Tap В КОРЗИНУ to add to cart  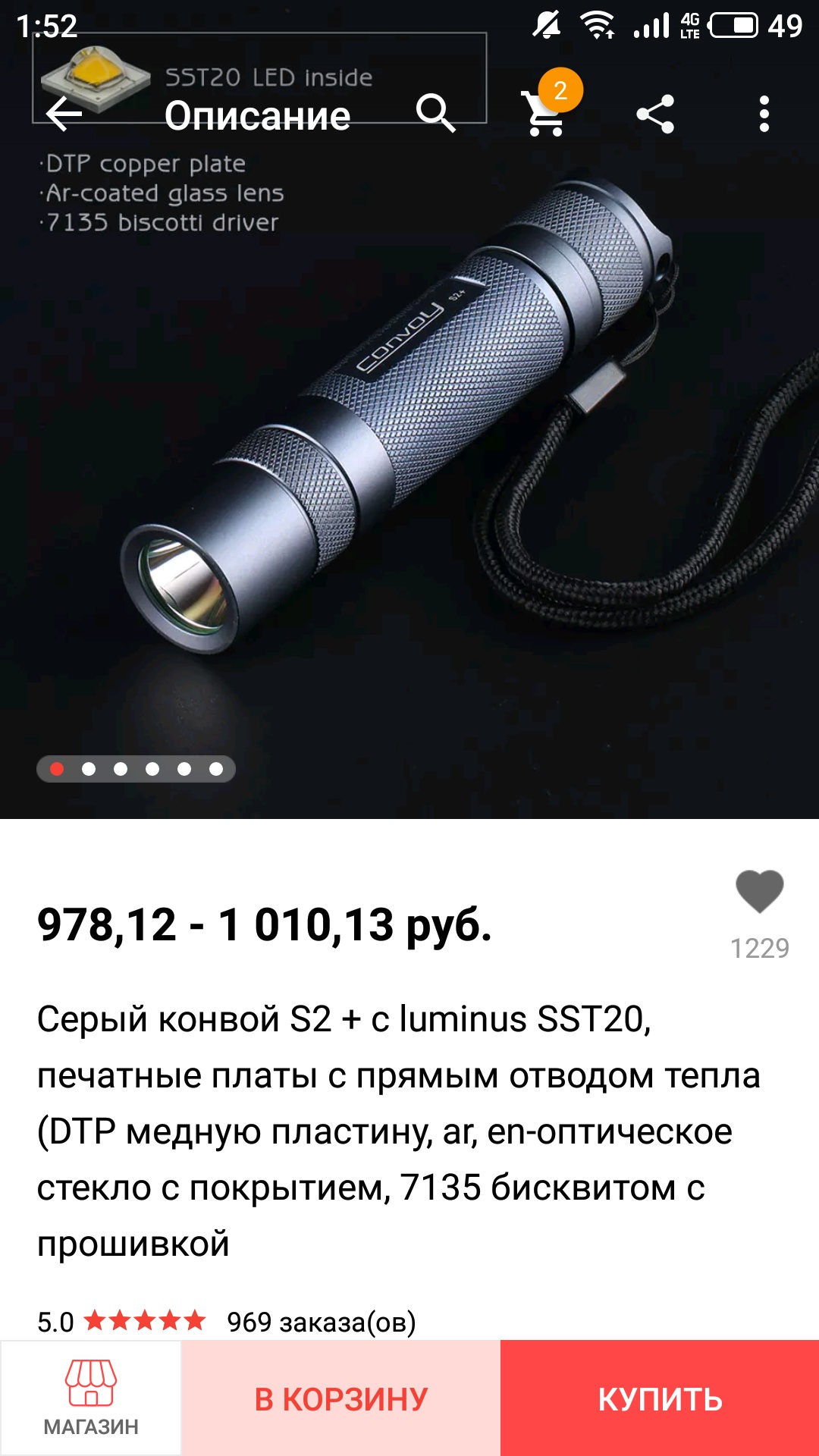click(x=341, y=1398)
